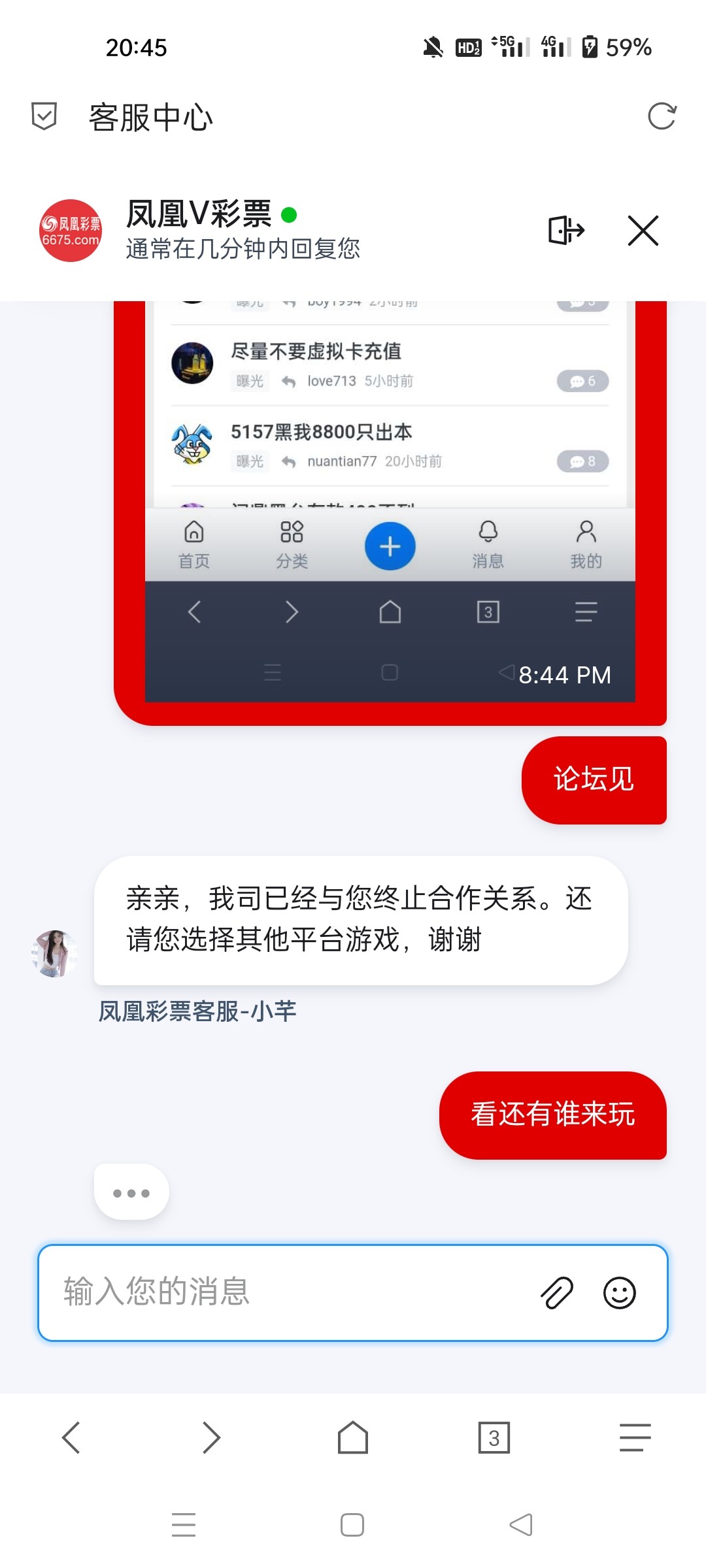Tap the system back button

pyautogui.click(x=521, y=1525)
